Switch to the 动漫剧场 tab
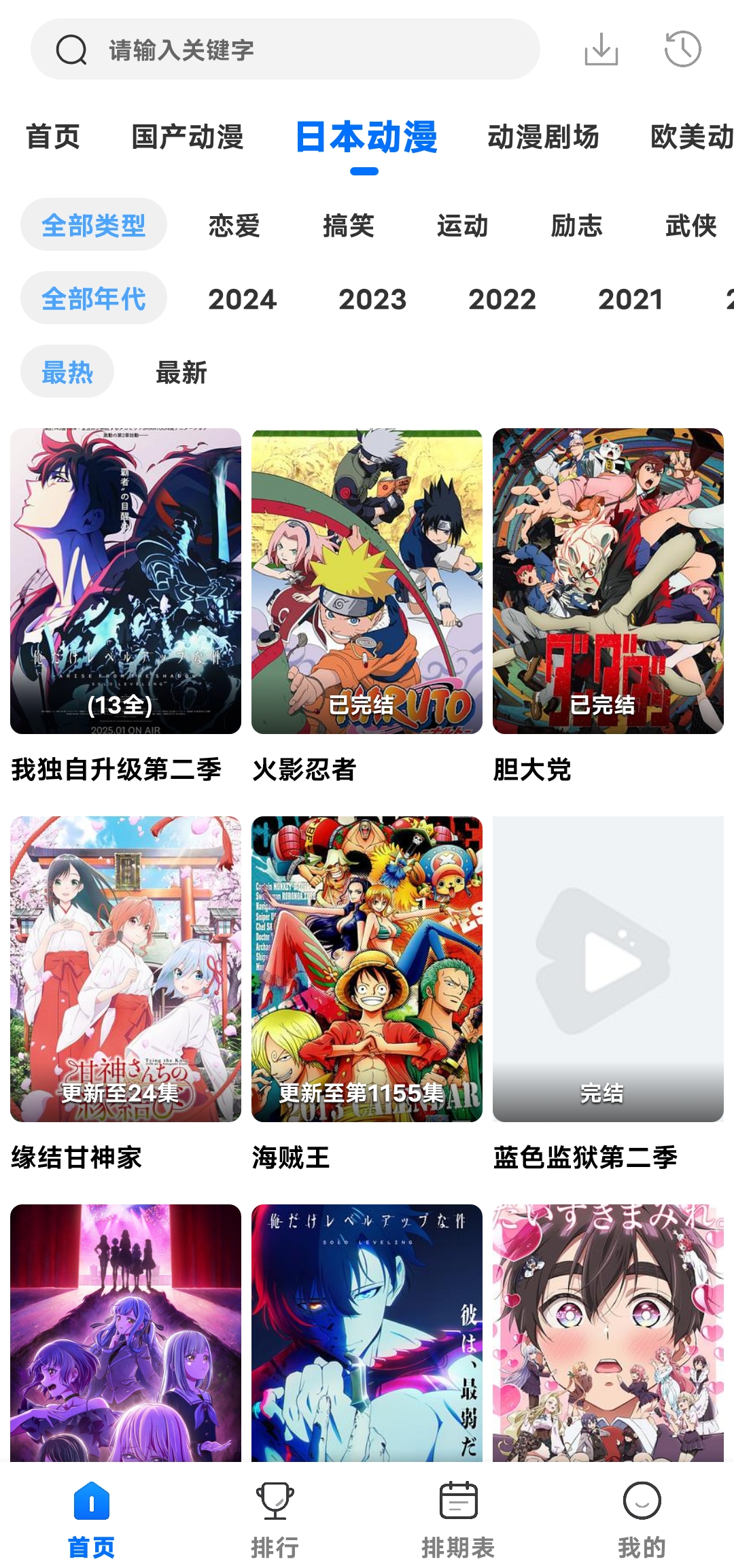 tap(543, 137)
